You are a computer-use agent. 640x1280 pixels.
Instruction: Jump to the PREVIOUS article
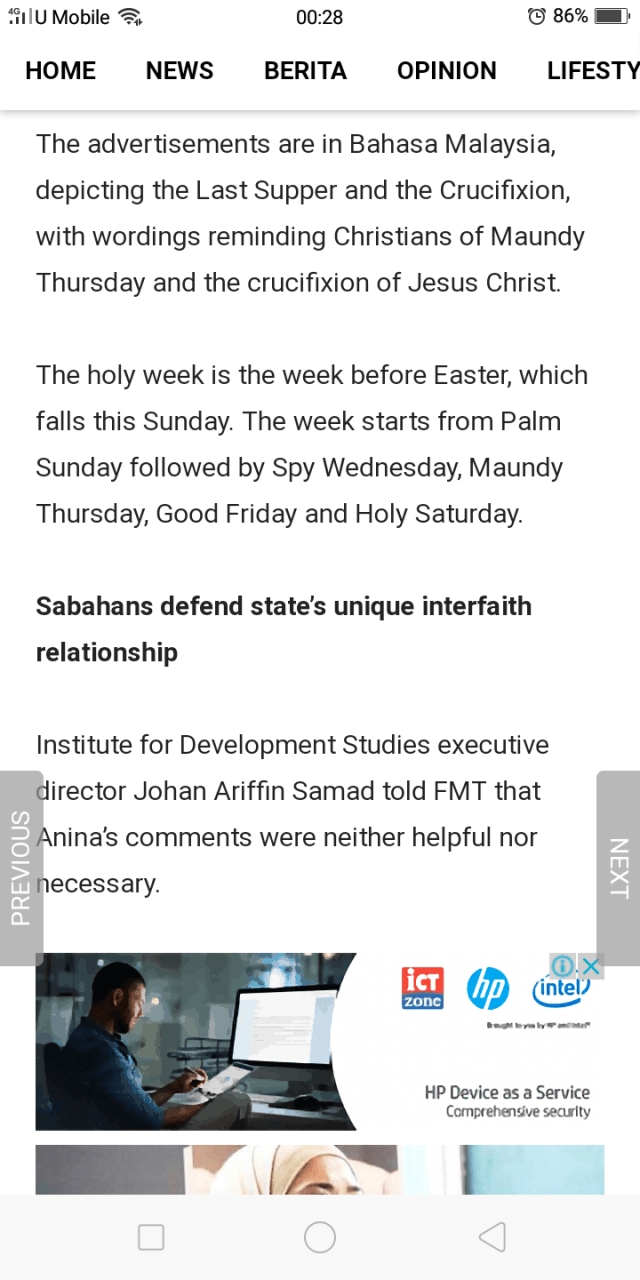pos(21,868)
